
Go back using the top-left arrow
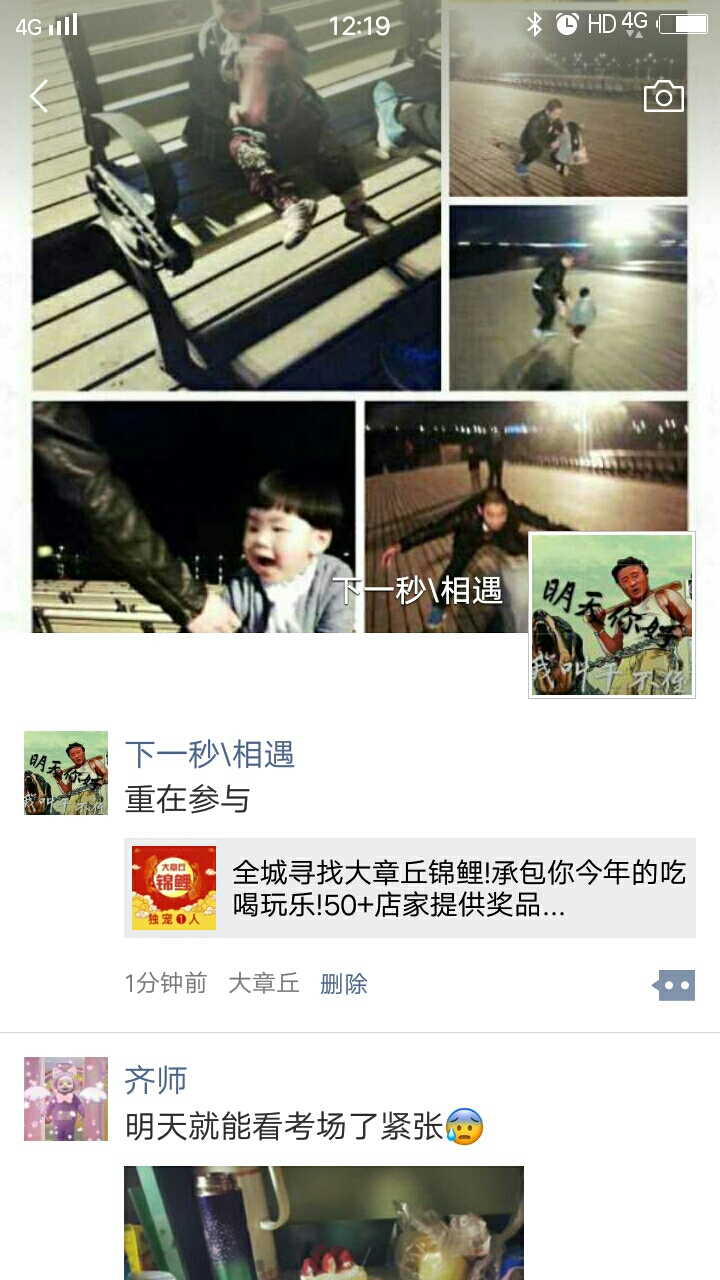point(39,96)
